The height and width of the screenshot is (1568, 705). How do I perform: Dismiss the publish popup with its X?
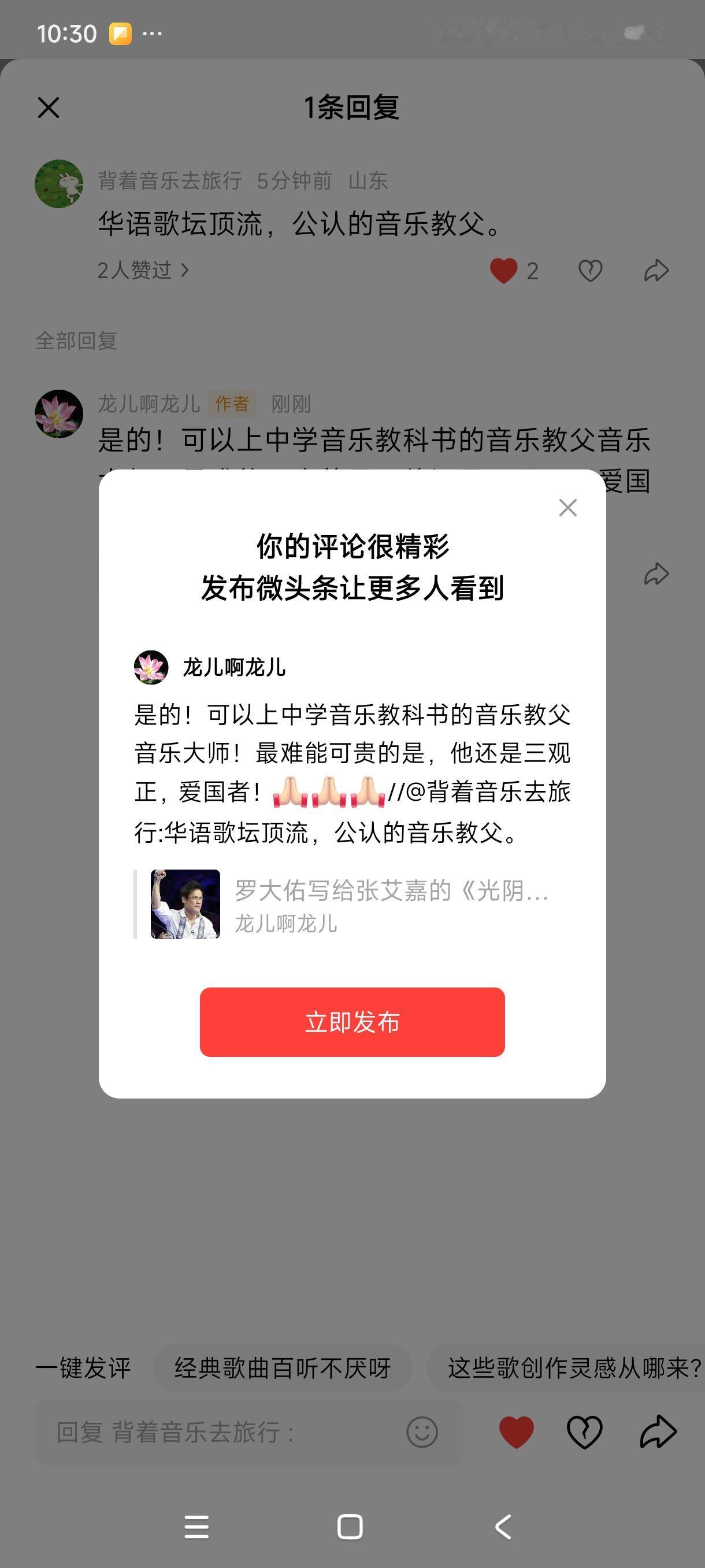click(x=567, y=507)
